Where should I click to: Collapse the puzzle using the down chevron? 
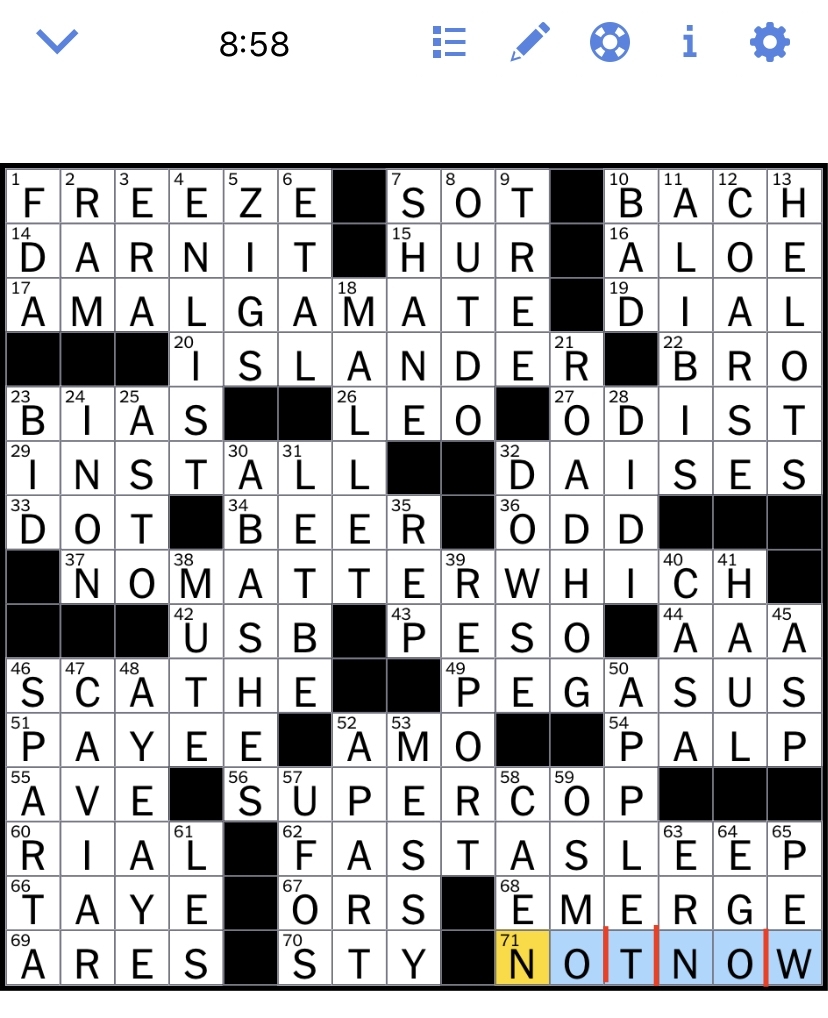57,42
